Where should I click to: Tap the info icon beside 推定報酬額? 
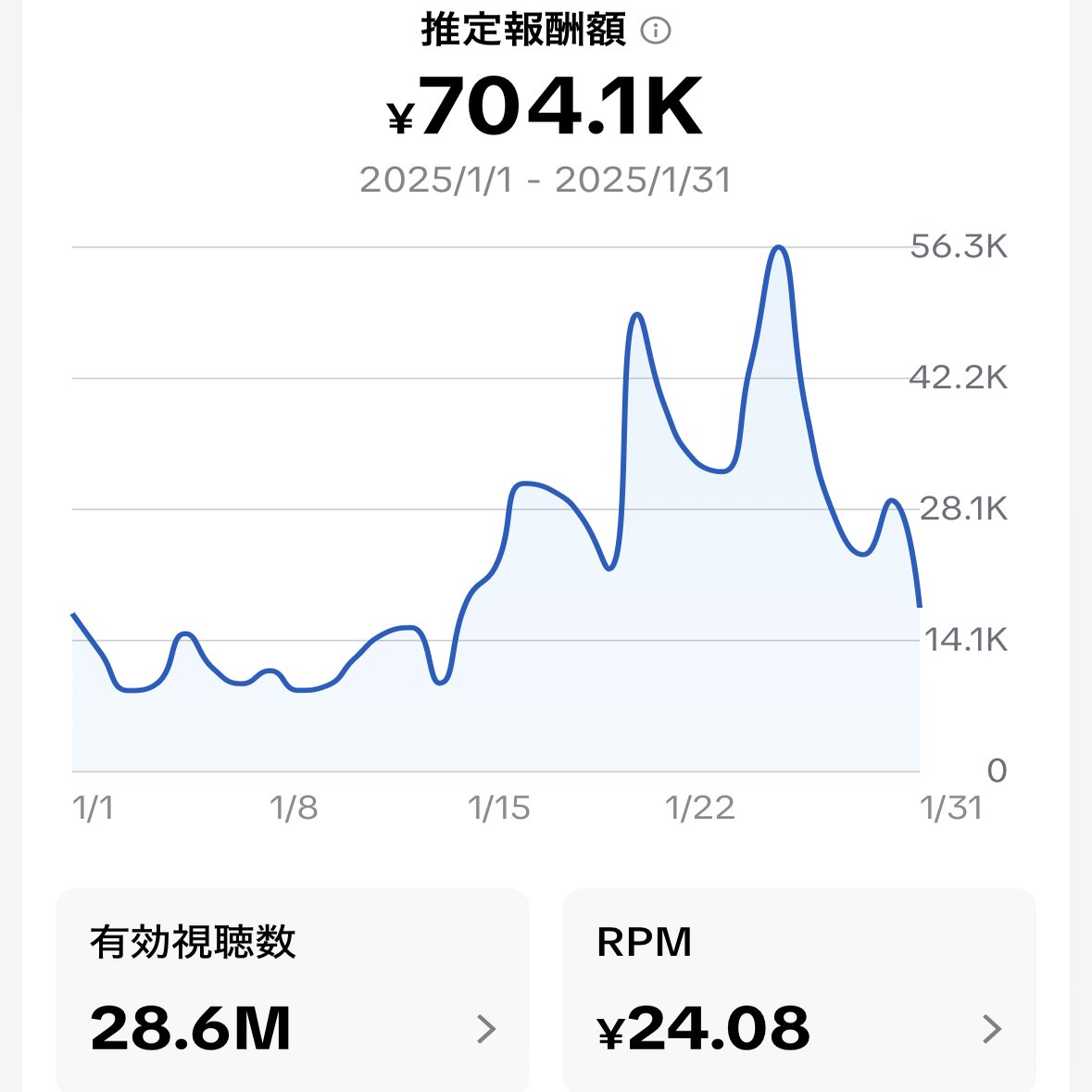[656, 31]
